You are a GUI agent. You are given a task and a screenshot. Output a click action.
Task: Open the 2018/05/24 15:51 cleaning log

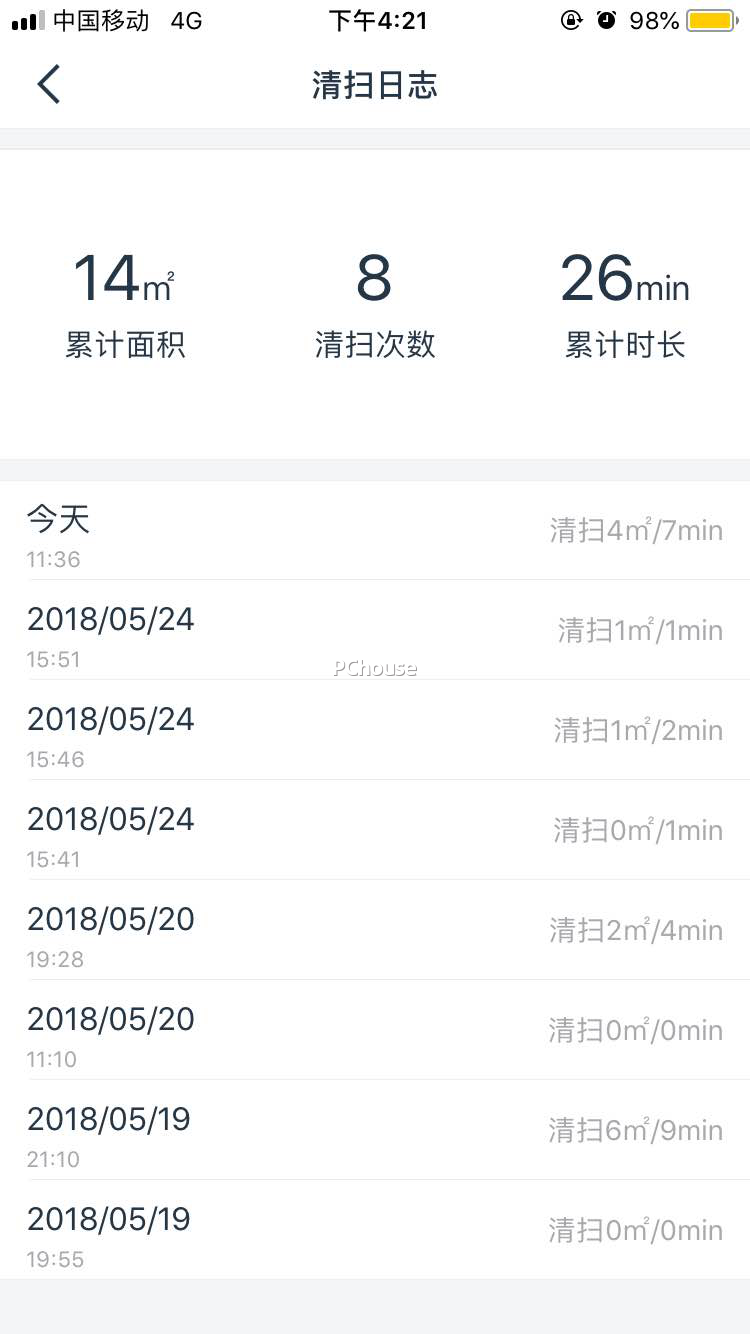(375, 630)
